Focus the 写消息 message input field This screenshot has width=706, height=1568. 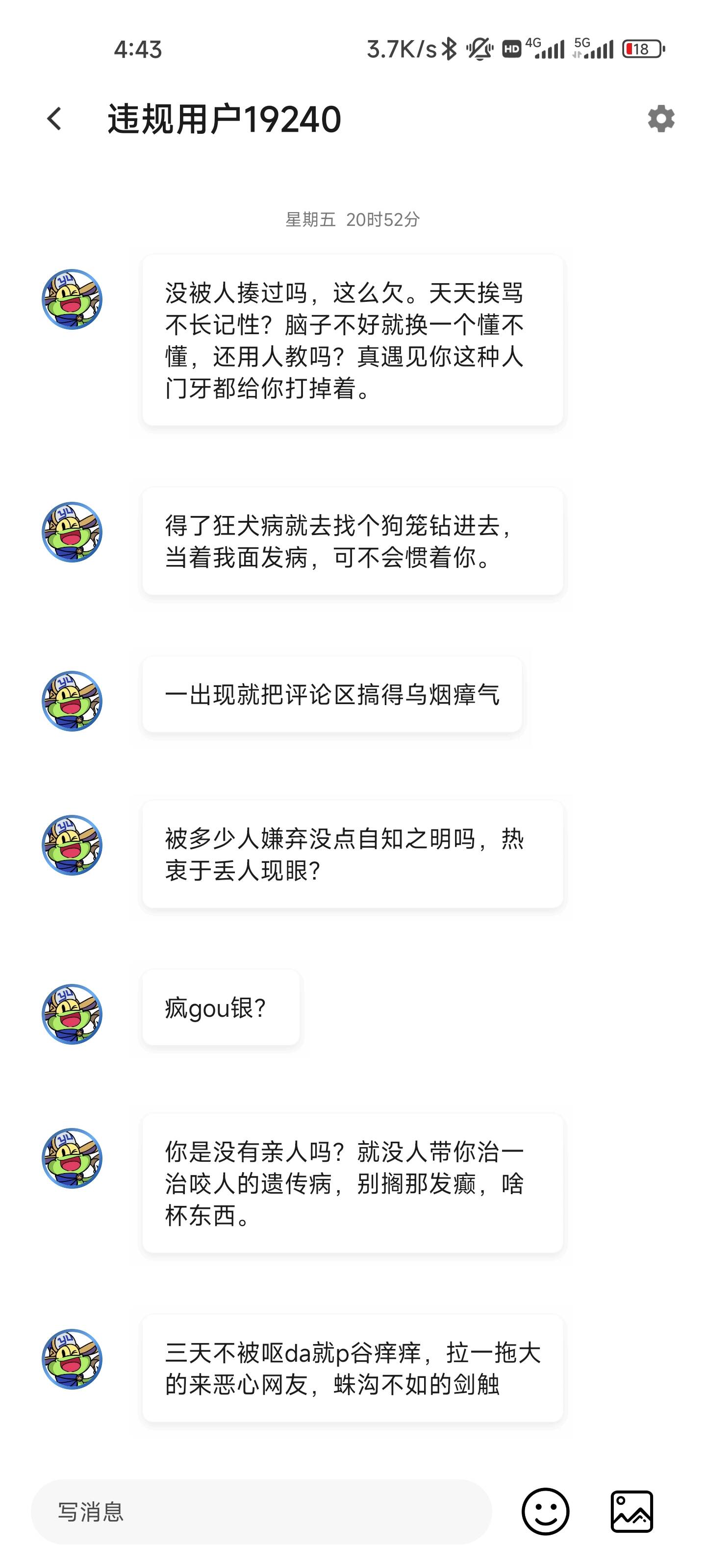click(x=261, y=1511)
